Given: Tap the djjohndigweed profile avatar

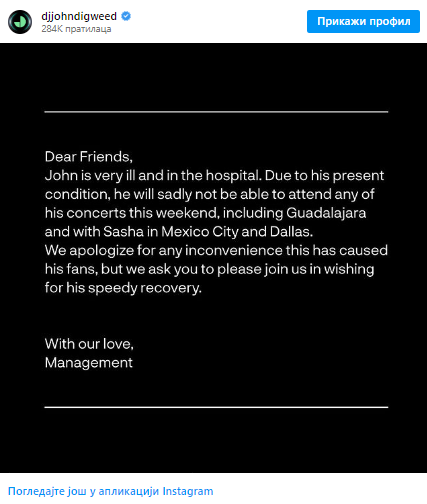Looking at the screenshot, I should (x=20, y=22).
